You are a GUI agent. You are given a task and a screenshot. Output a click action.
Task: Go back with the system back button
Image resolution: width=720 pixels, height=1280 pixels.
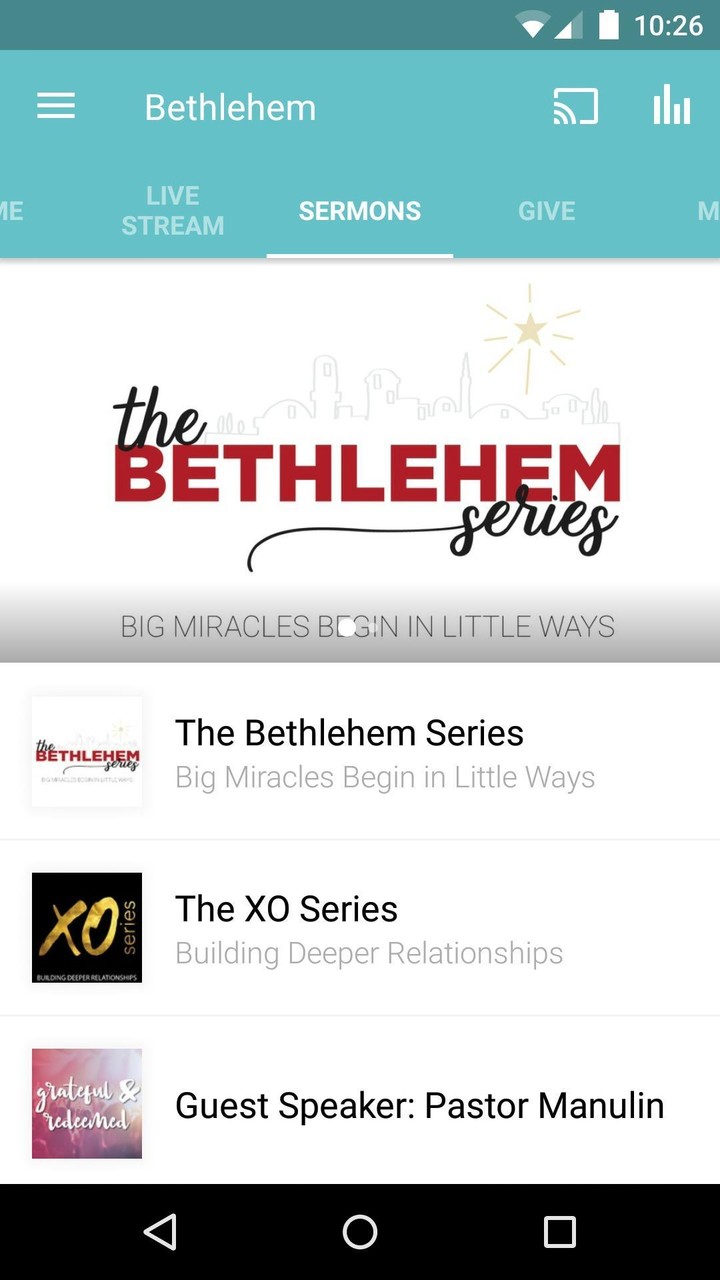click(x=160, y=1232)
